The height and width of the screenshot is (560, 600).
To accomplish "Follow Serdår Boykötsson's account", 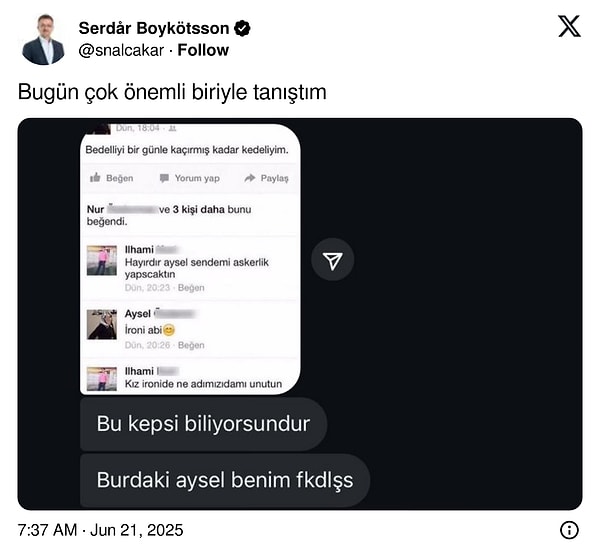I will pyautogui.click(x=203, y=50).
